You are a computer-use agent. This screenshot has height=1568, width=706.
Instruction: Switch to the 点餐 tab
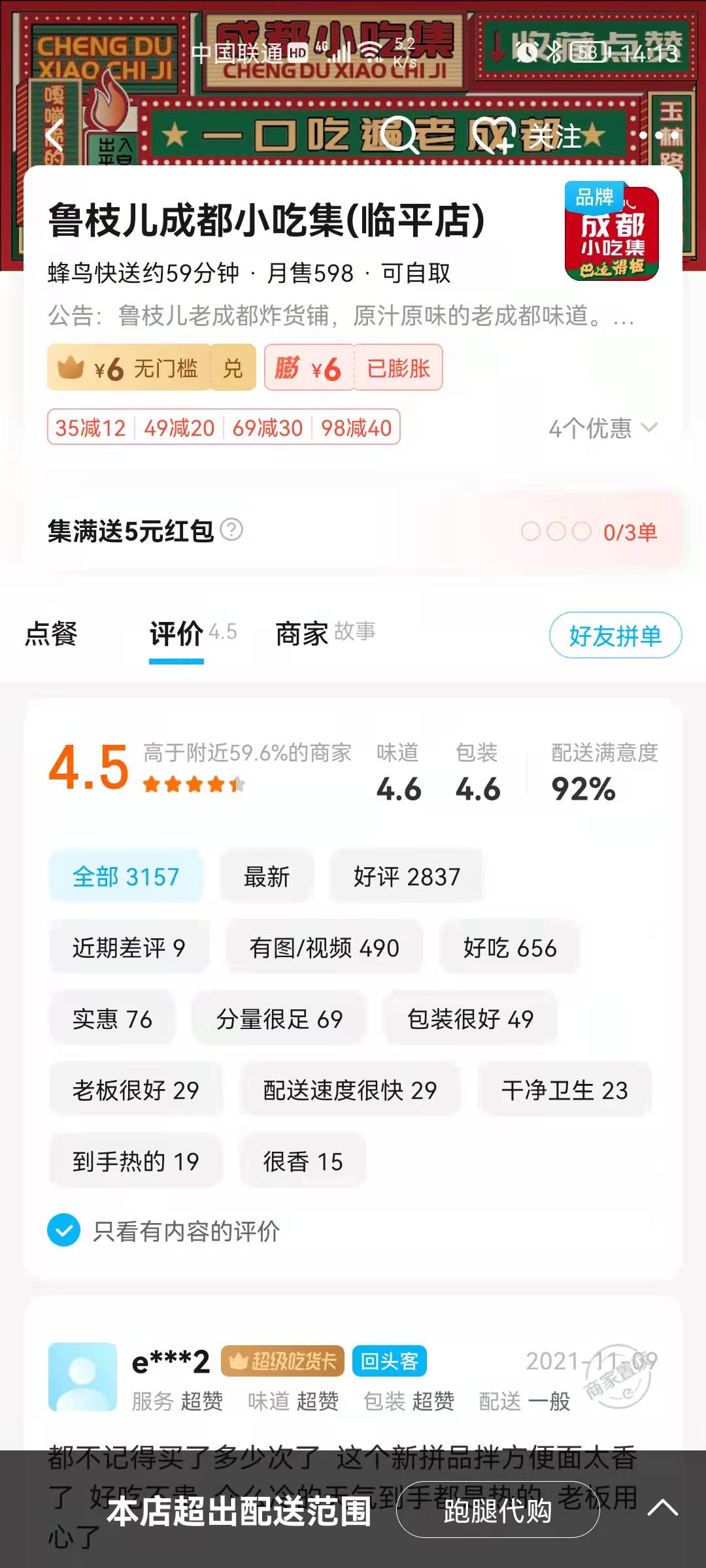(51, 634)
